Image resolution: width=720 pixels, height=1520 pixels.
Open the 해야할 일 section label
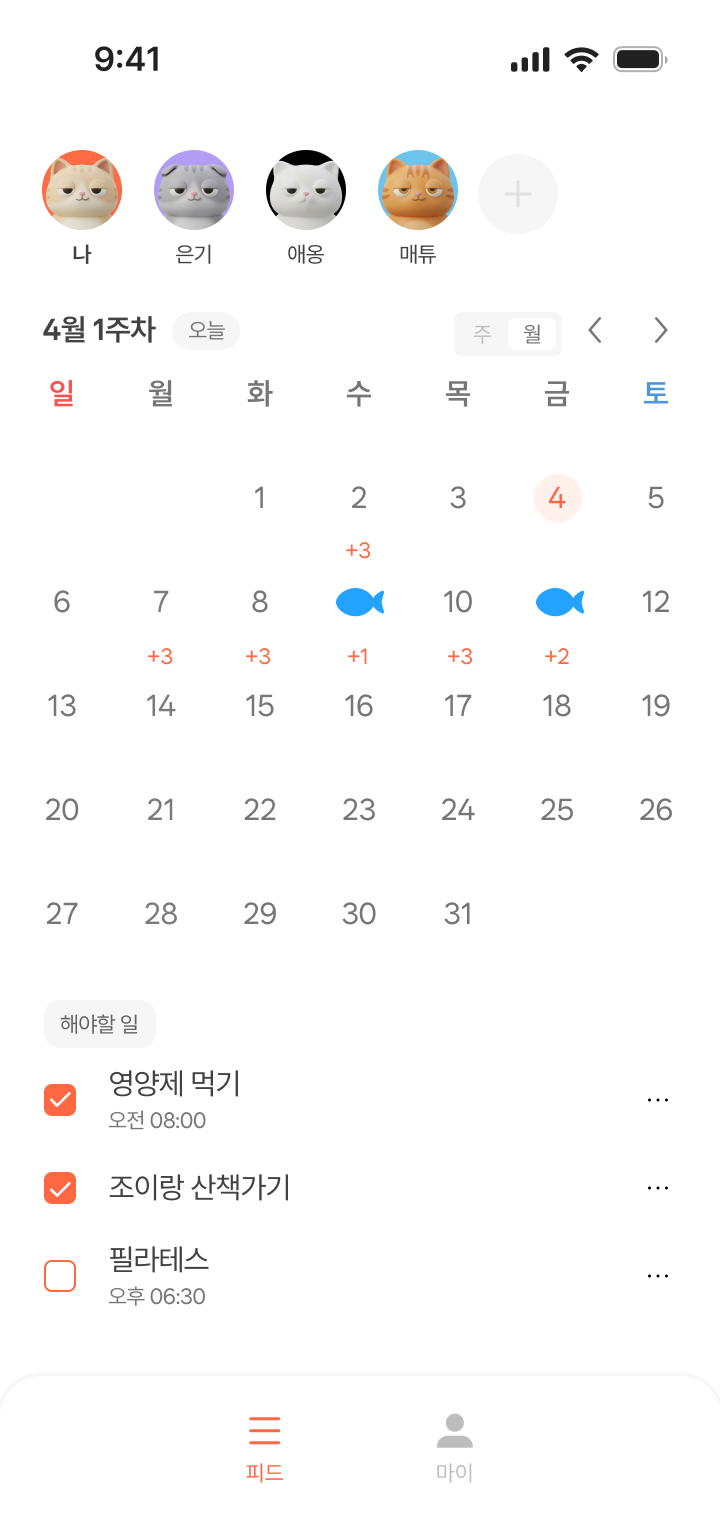[99, 1024]
